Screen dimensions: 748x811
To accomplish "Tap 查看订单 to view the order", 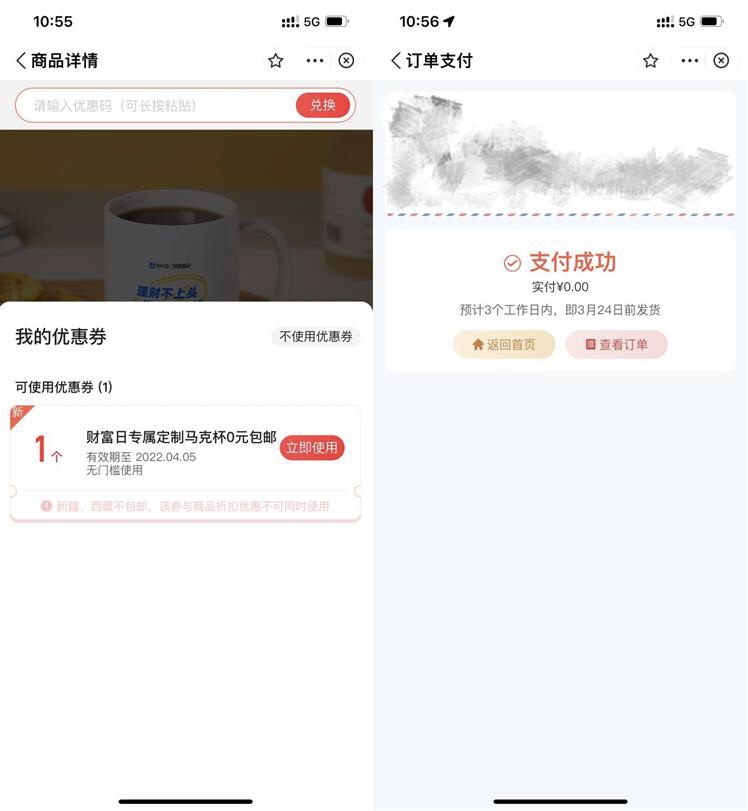I will pyautogui.click(x=616, y=345).
